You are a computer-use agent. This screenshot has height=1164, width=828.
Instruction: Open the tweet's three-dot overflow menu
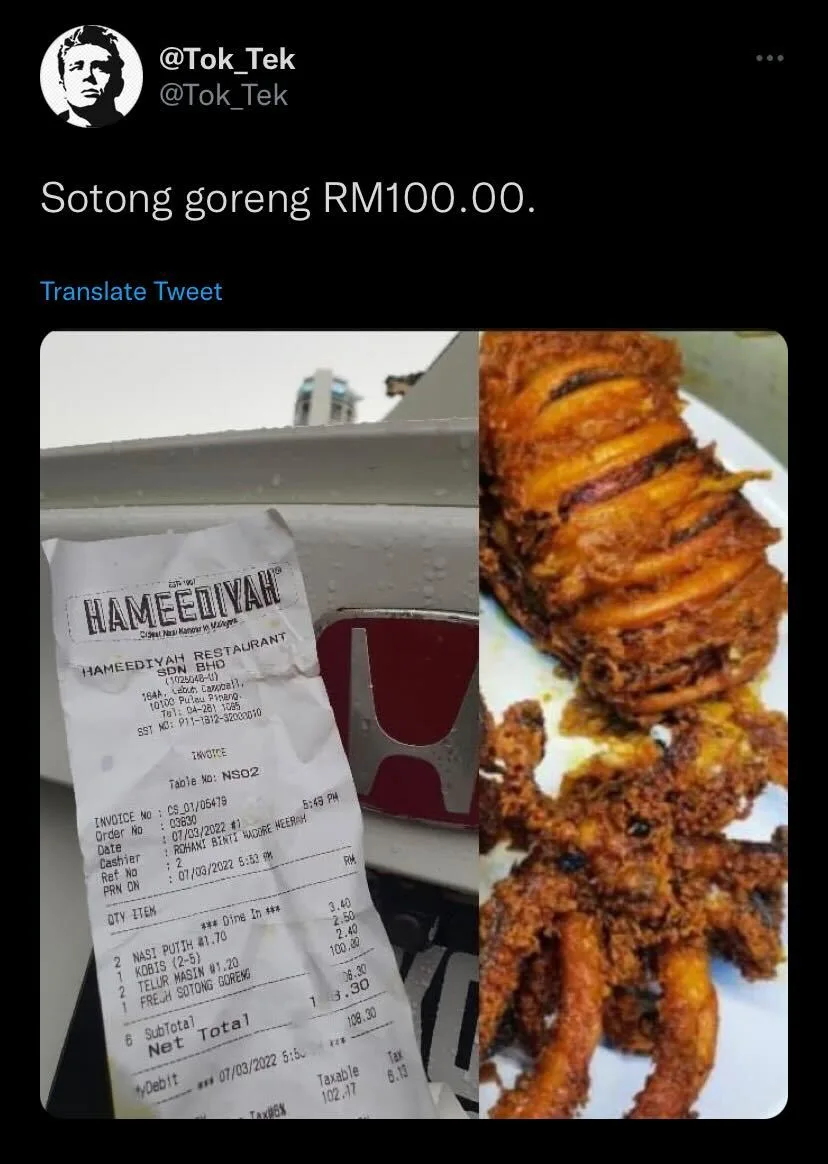(x=769, y=58)
